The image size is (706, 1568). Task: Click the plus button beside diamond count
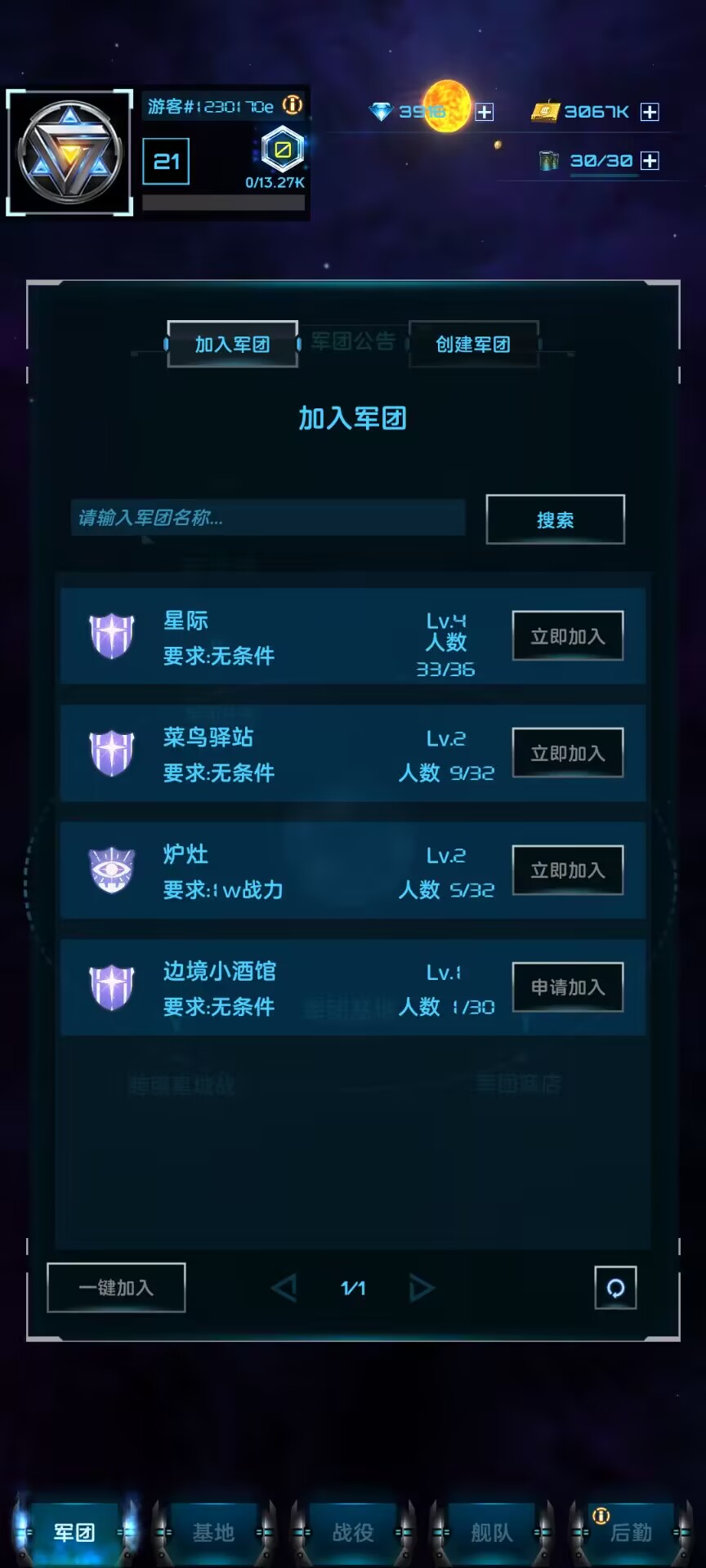coord(484,113)
